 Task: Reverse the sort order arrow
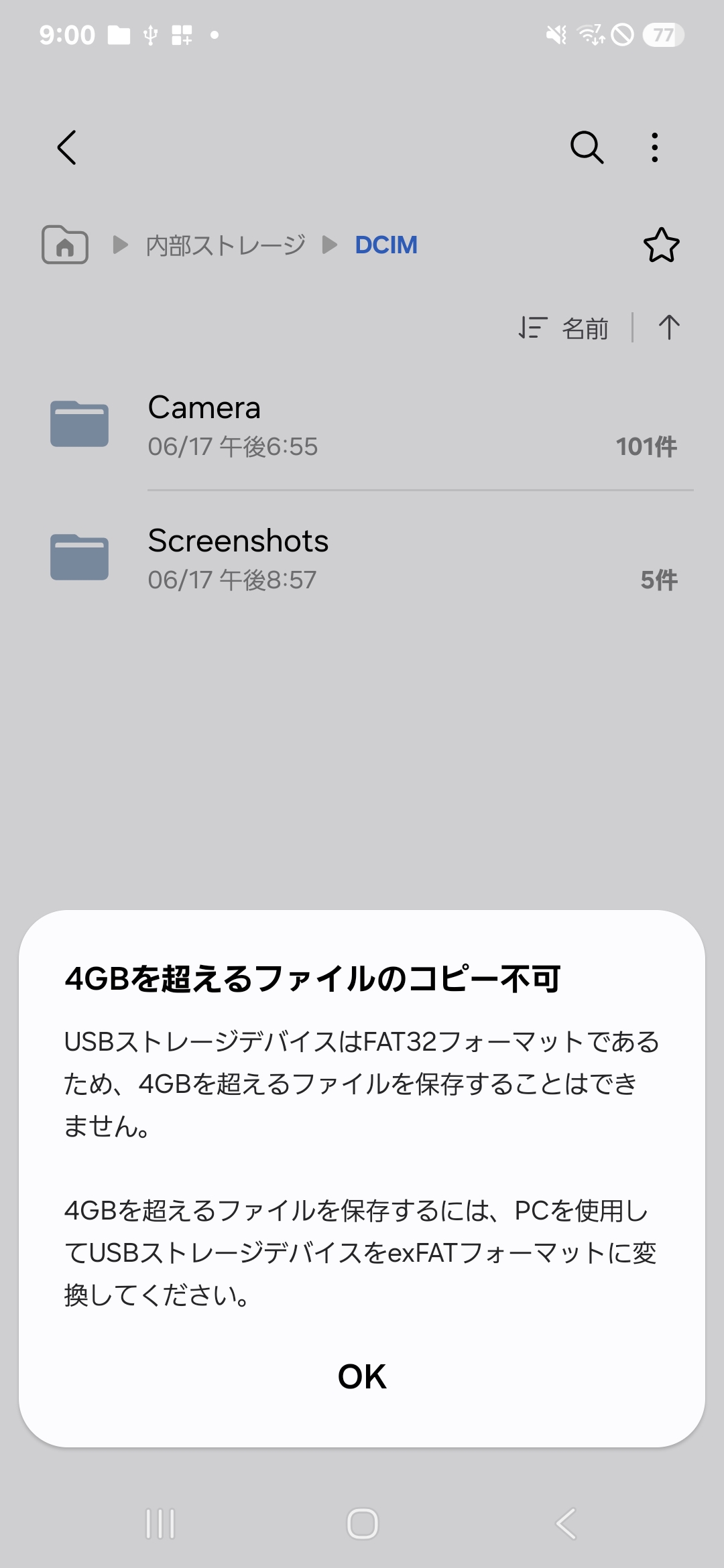668,328
